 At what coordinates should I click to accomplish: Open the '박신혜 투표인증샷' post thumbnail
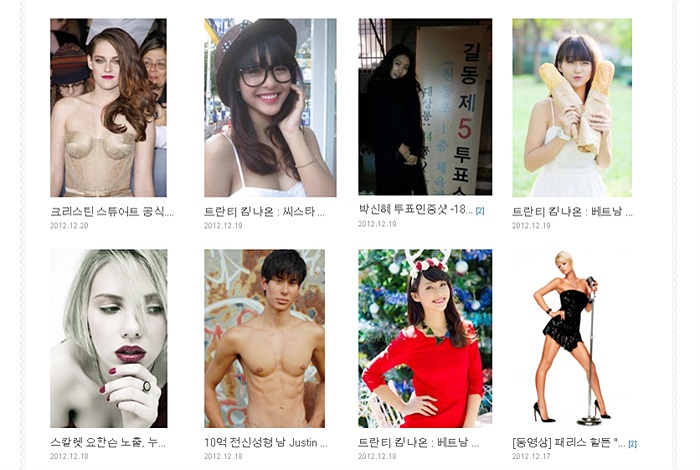[x=424, y=107]
